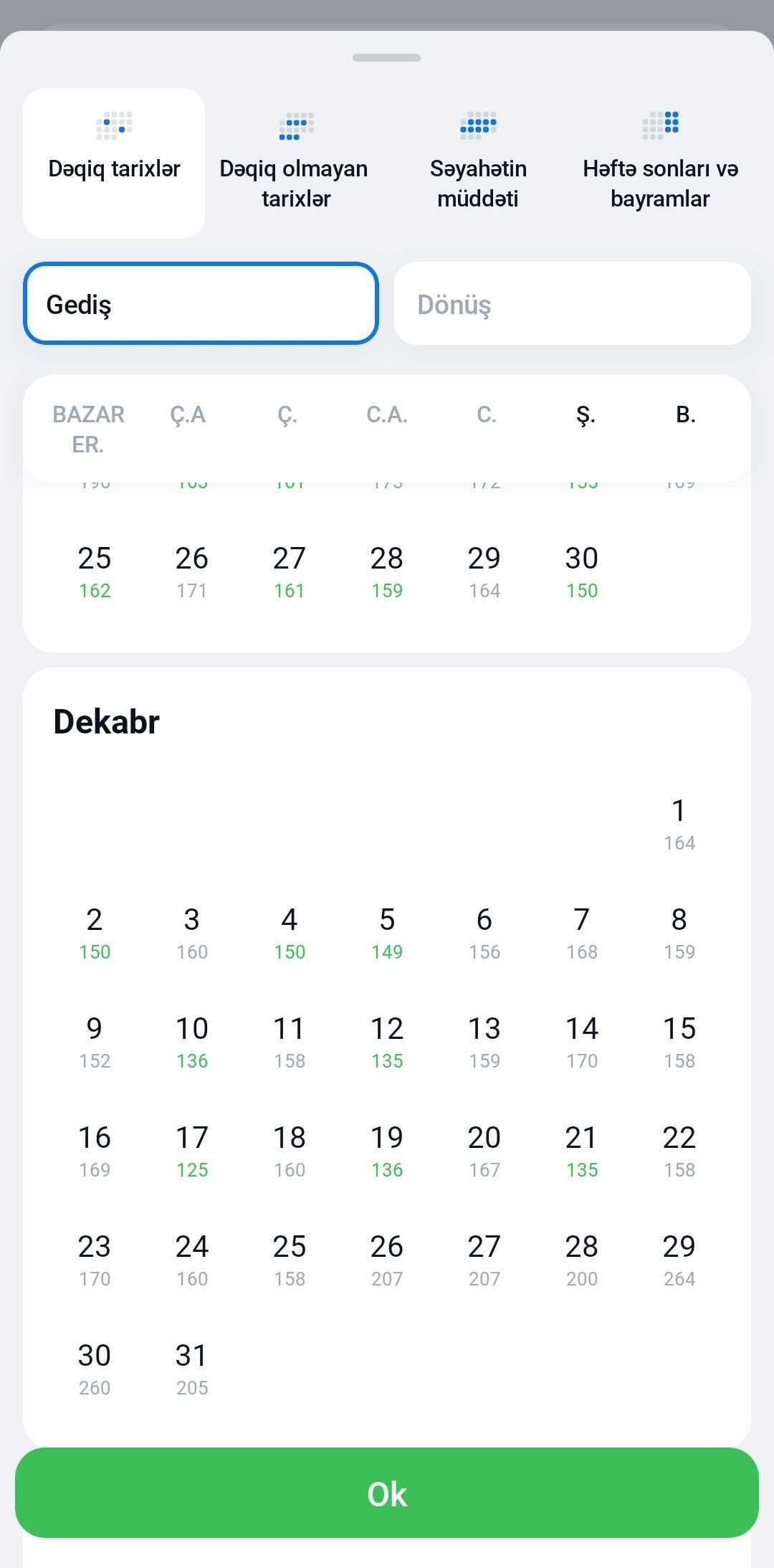The height and width of the screenshot is (1568, 774).
Task: Confirm dates with the Ok button
Action: 387,1493
